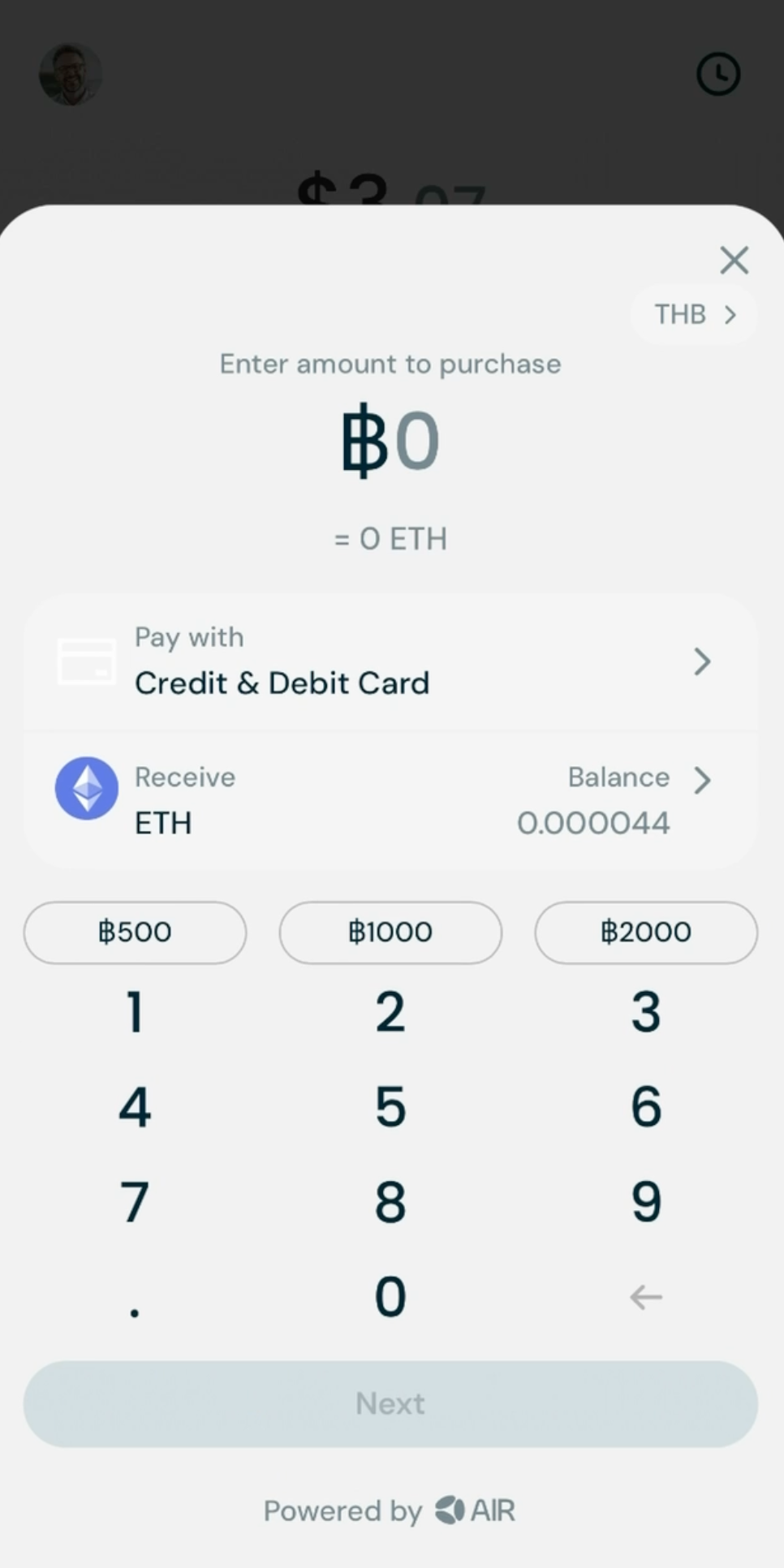This screenshot has height=1568, width=784.
Task: Delete the last digit with the backspace arrow
Action: point(646,1297)
